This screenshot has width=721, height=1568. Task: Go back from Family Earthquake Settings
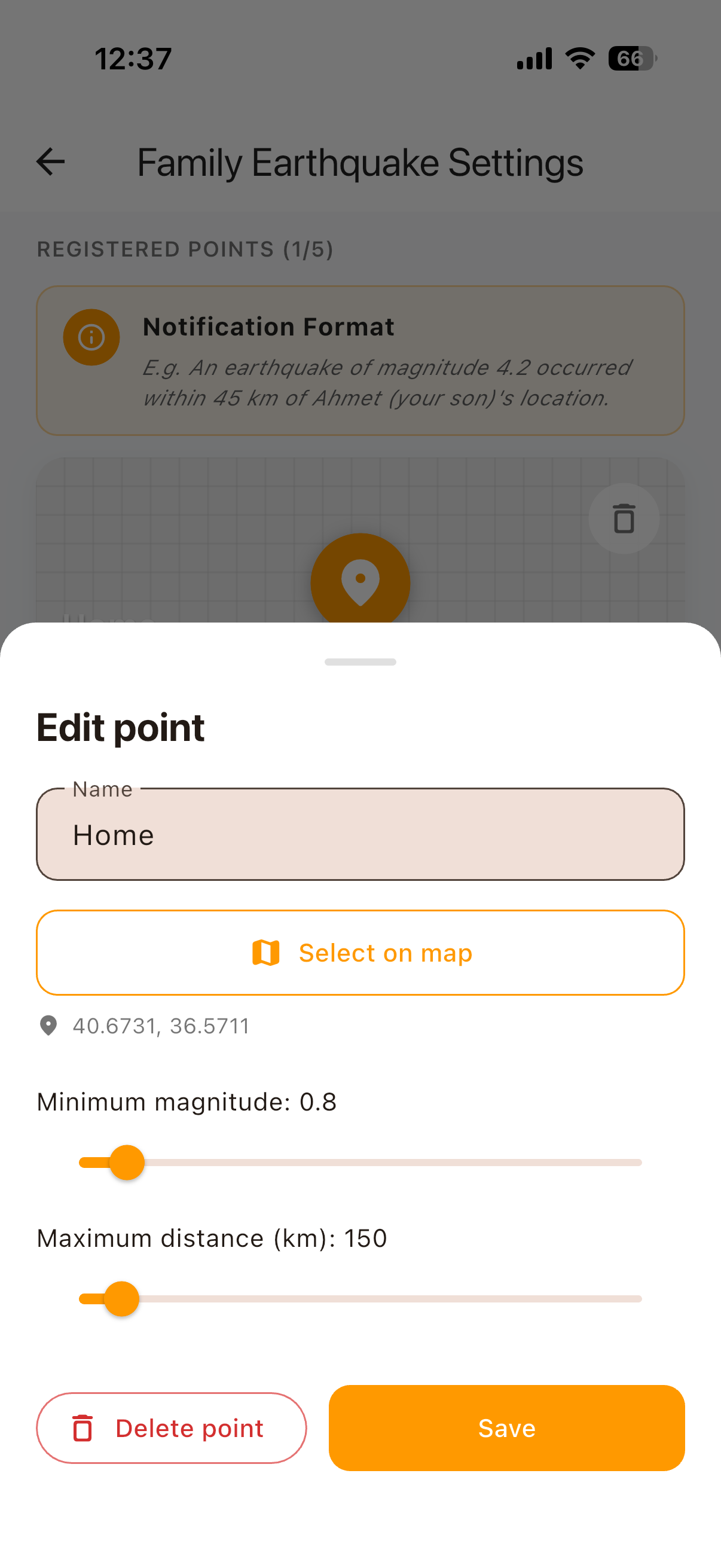(50, 162)
